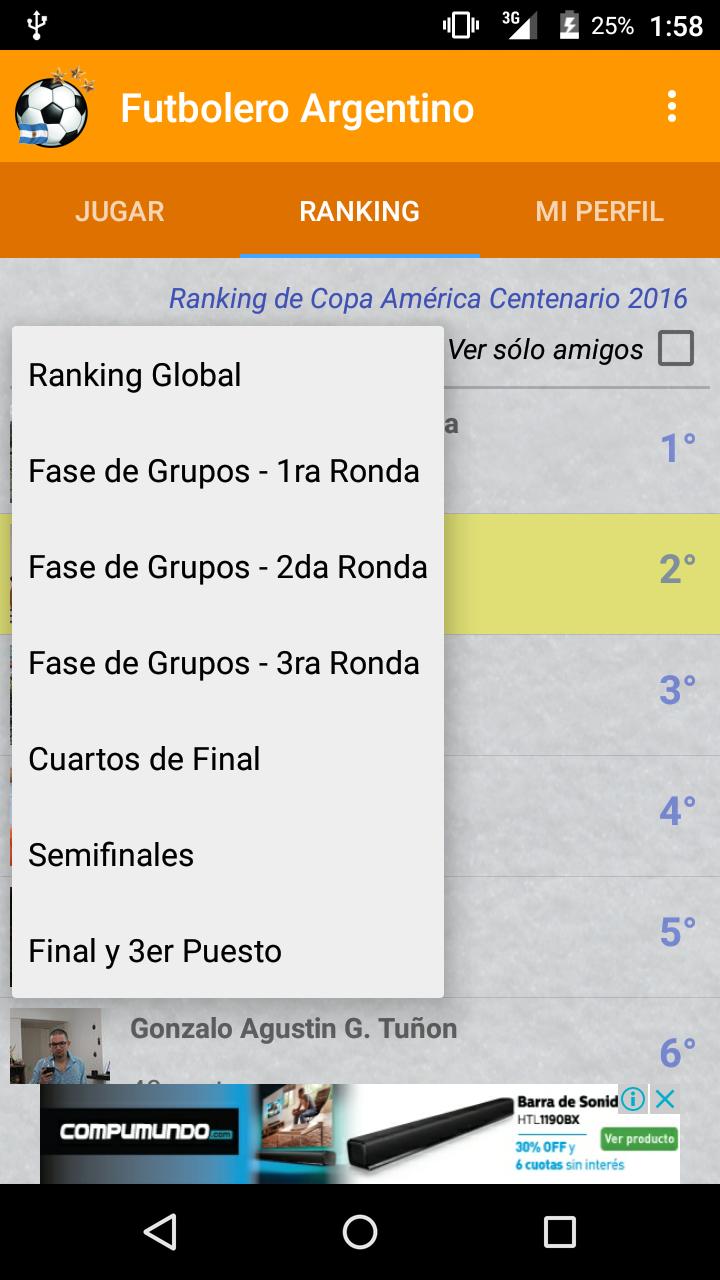Tap the Ver producto button in the ad

point(639,1139)
